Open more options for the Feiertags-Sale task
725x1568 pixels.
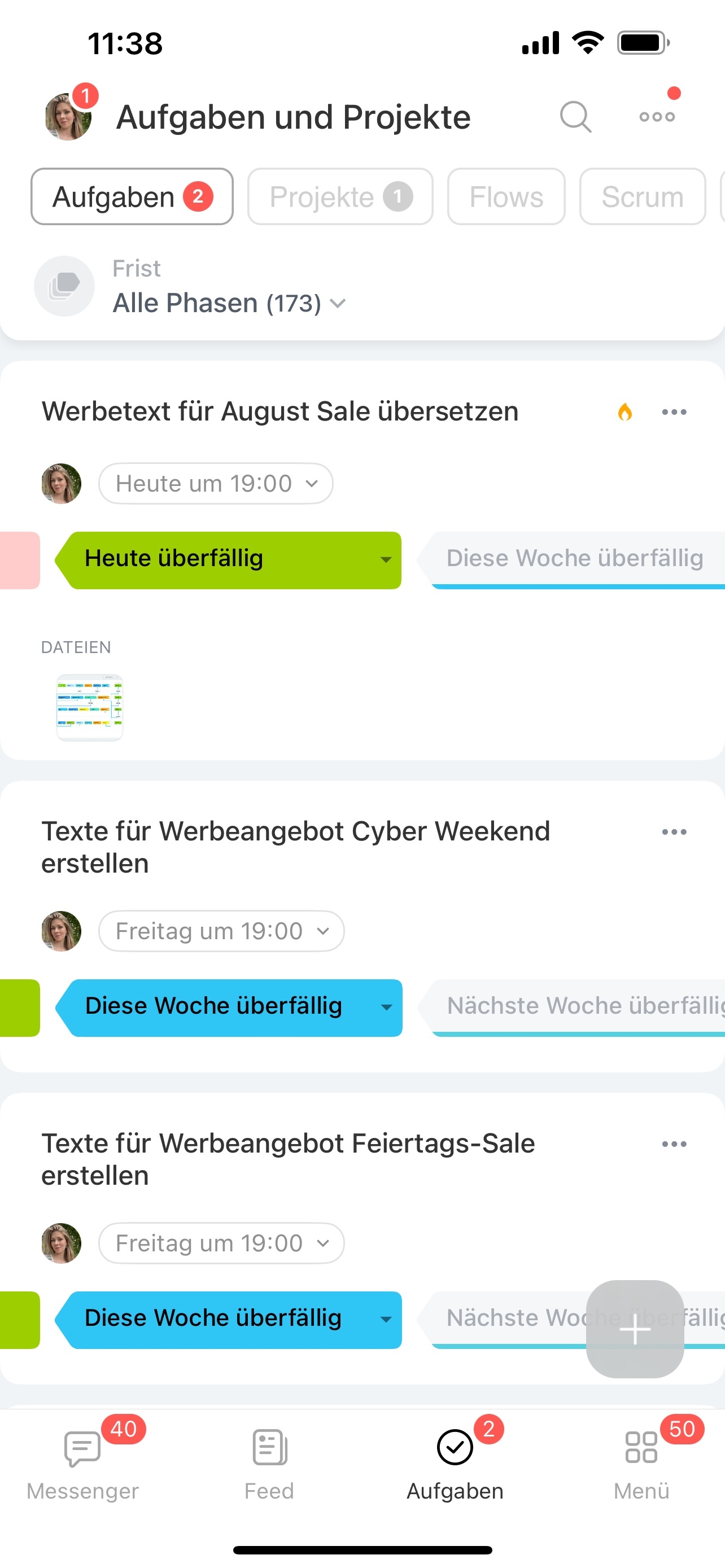[674, 1144]
